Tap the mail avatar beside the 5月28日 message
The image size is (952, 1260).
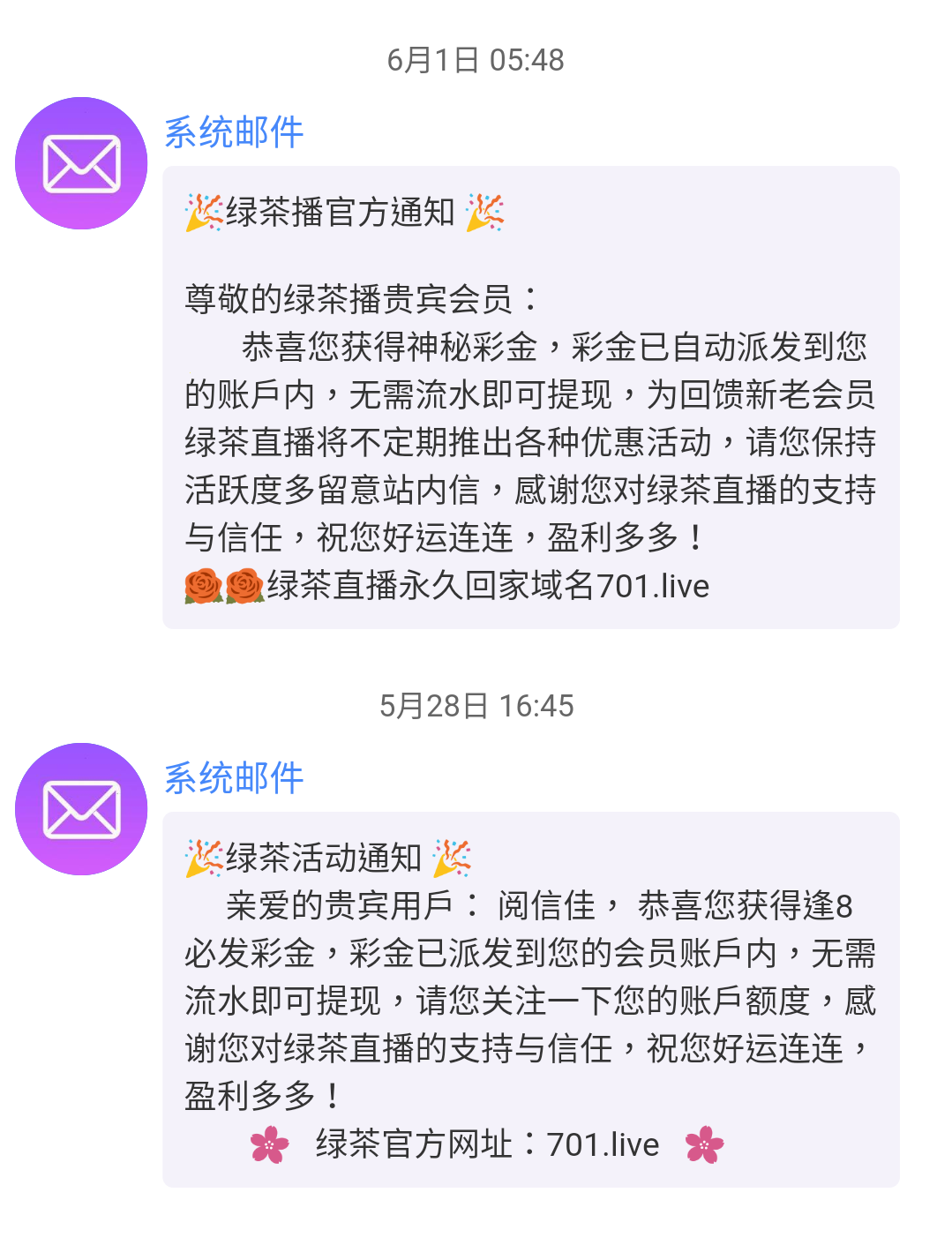tap(81, 809)
